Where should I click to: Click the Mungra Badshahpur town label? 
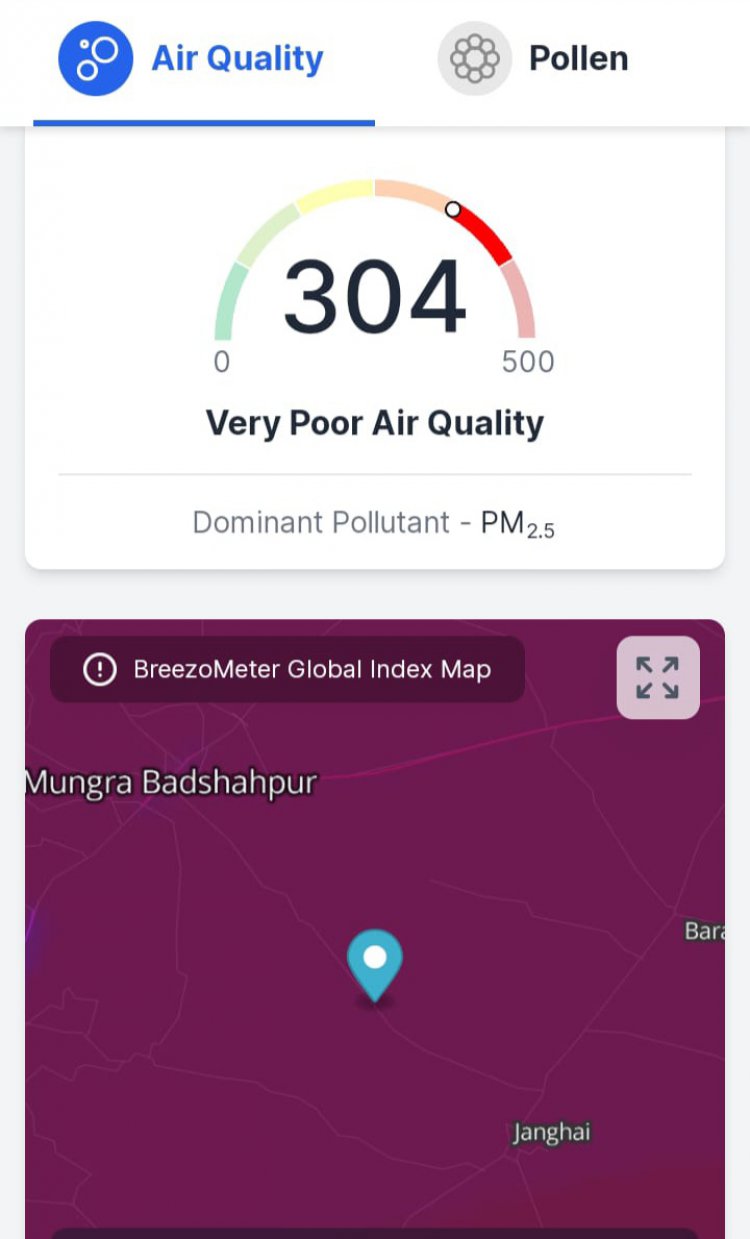click(170, 781)
